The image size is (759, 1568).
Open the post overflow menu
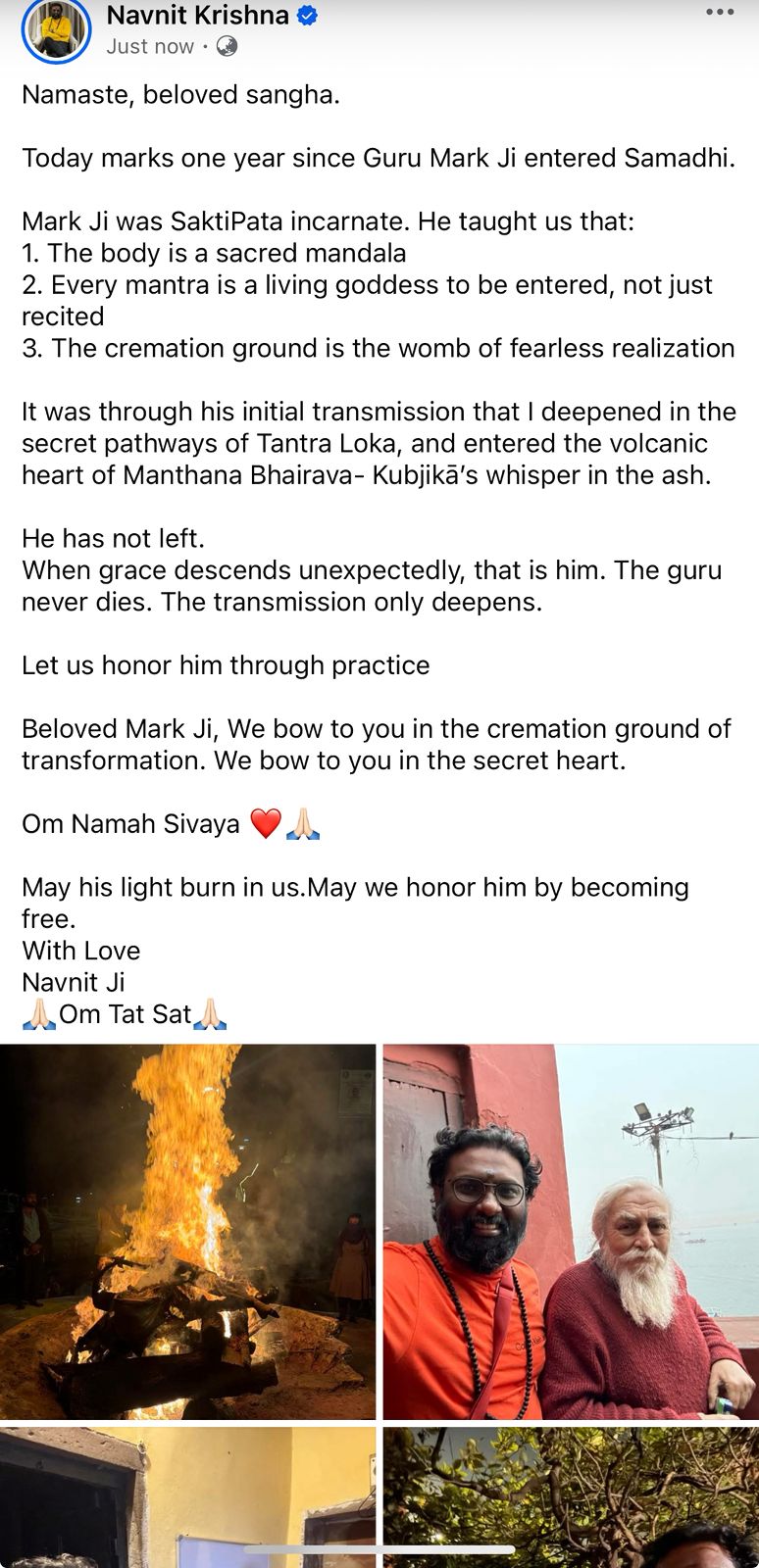[720, 13]
